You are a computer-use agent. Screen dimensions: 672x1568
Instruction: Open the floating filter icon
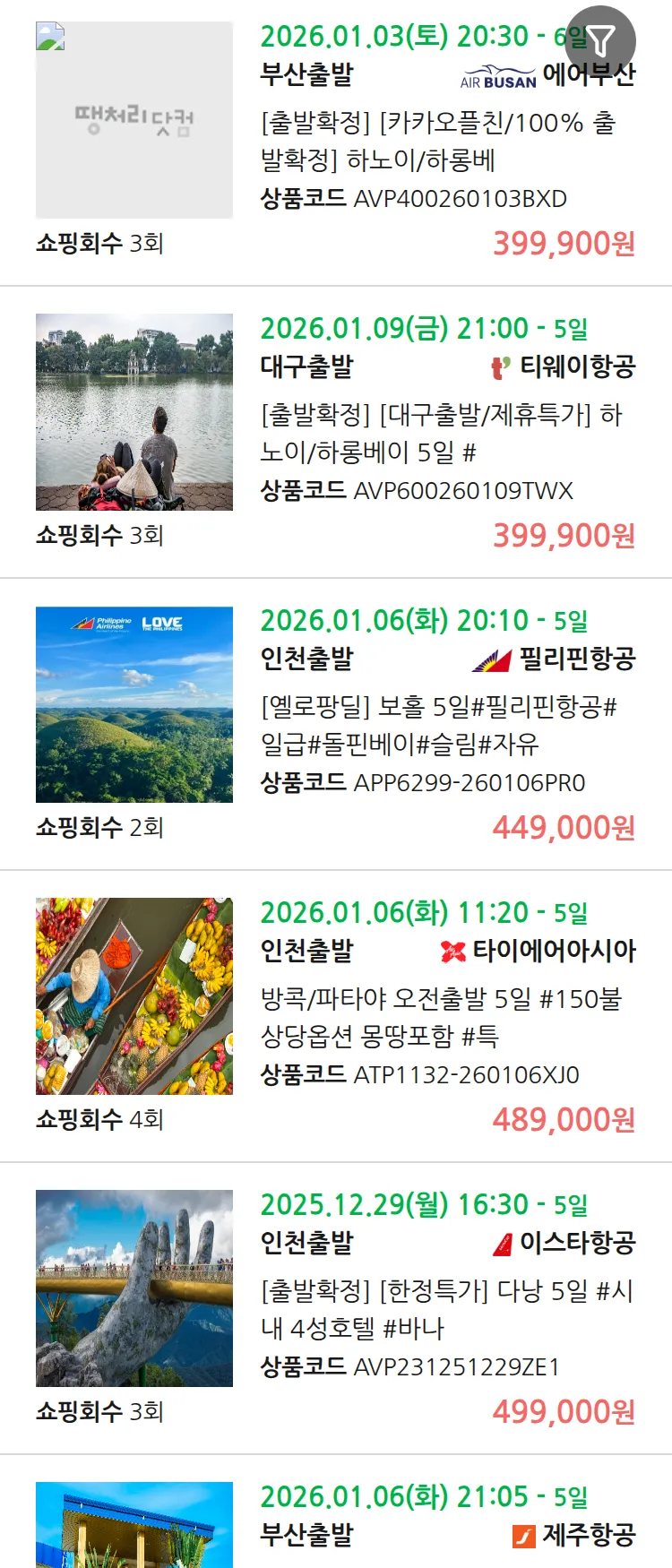(x=601, y=40)
